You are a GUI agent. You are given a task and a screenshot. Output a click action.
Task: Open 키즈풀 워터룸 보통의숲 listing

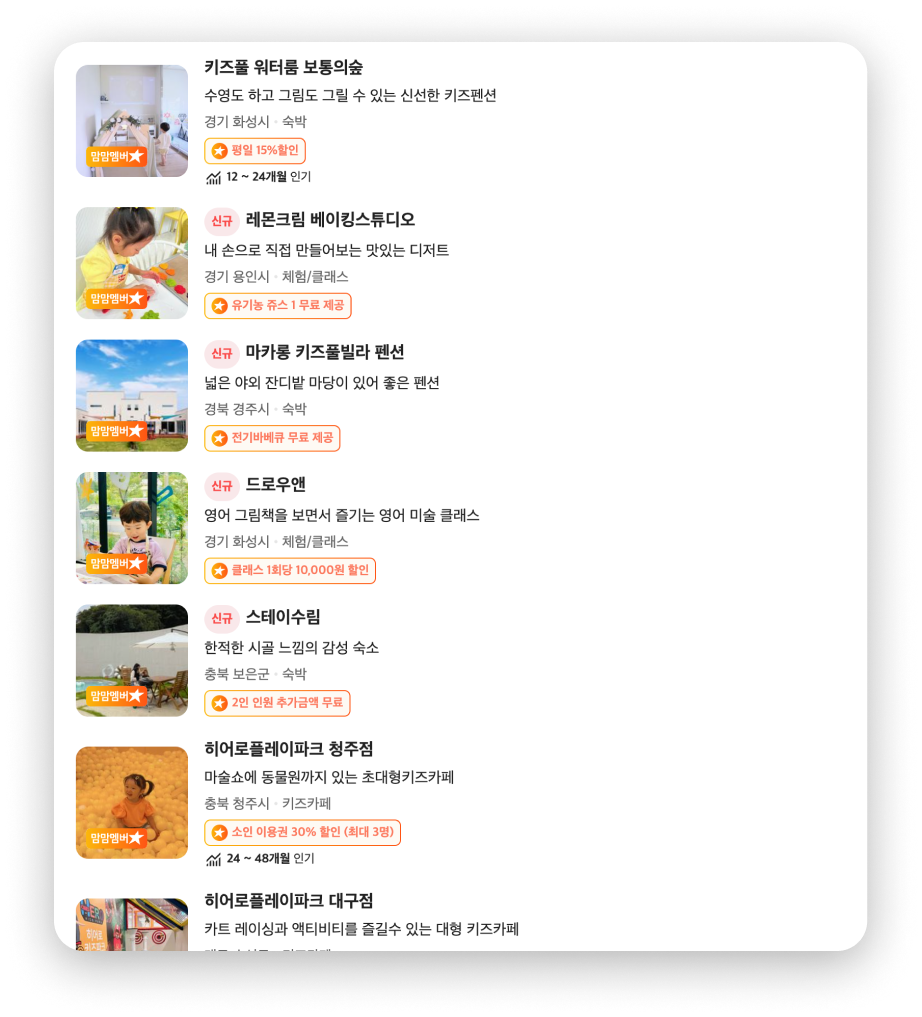(x=283, y=68)
